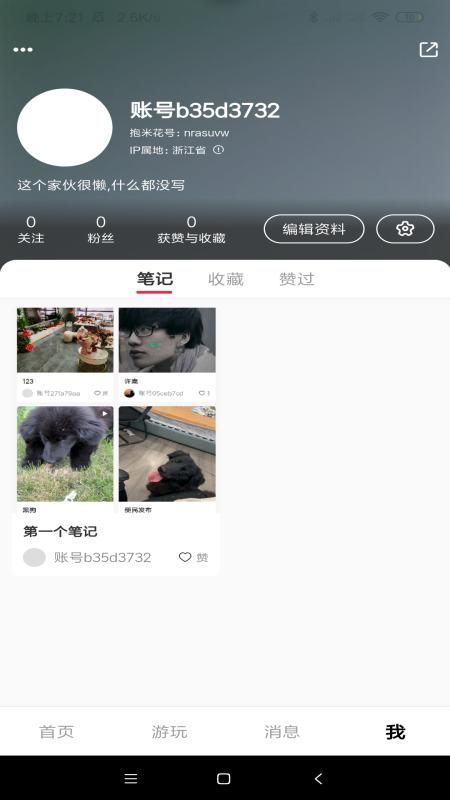The width and height of the screenshot is (450, 800).
Task: Tap the white profile avatar
Action: (65, 128)
